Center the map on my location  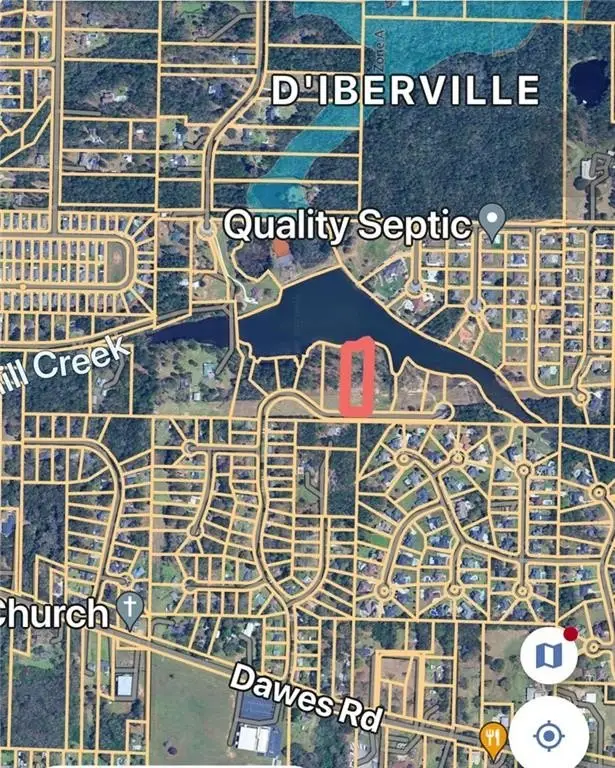click(549, 737)
